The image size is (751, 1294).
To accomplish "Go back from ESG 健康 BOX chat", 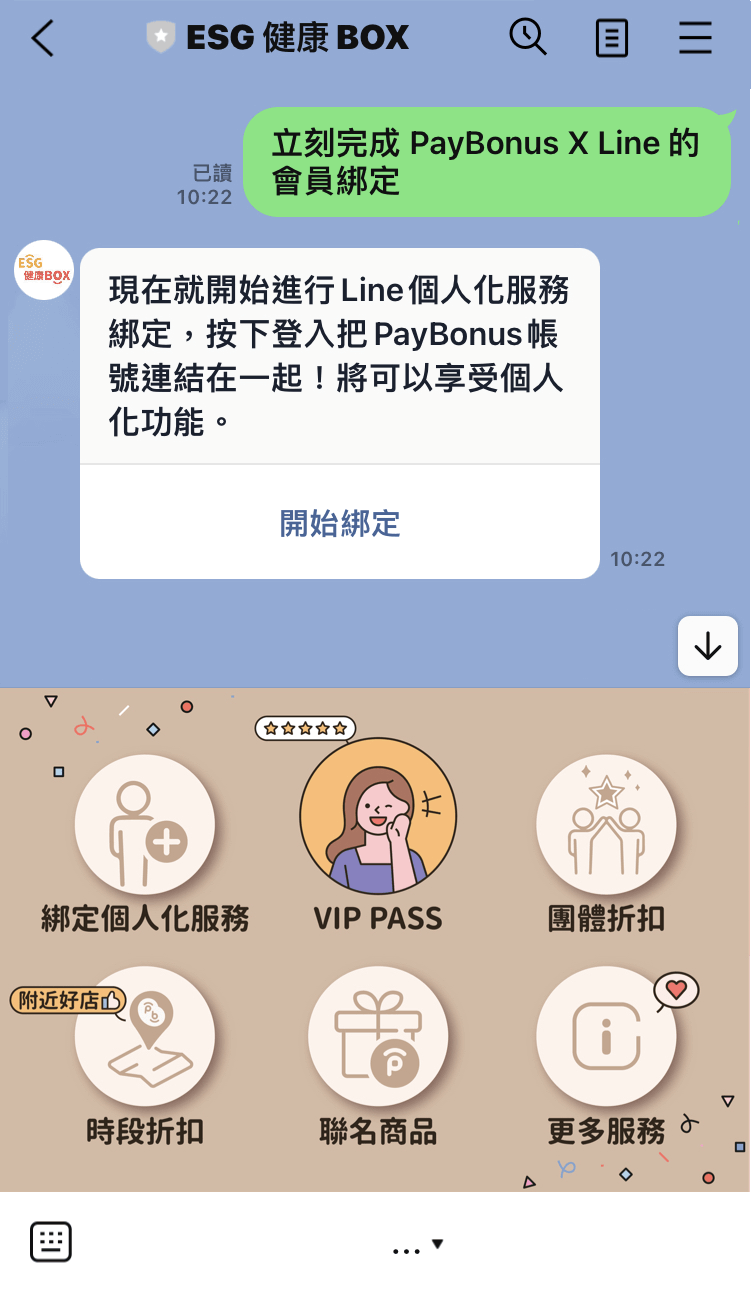I will tap(42, 38).
